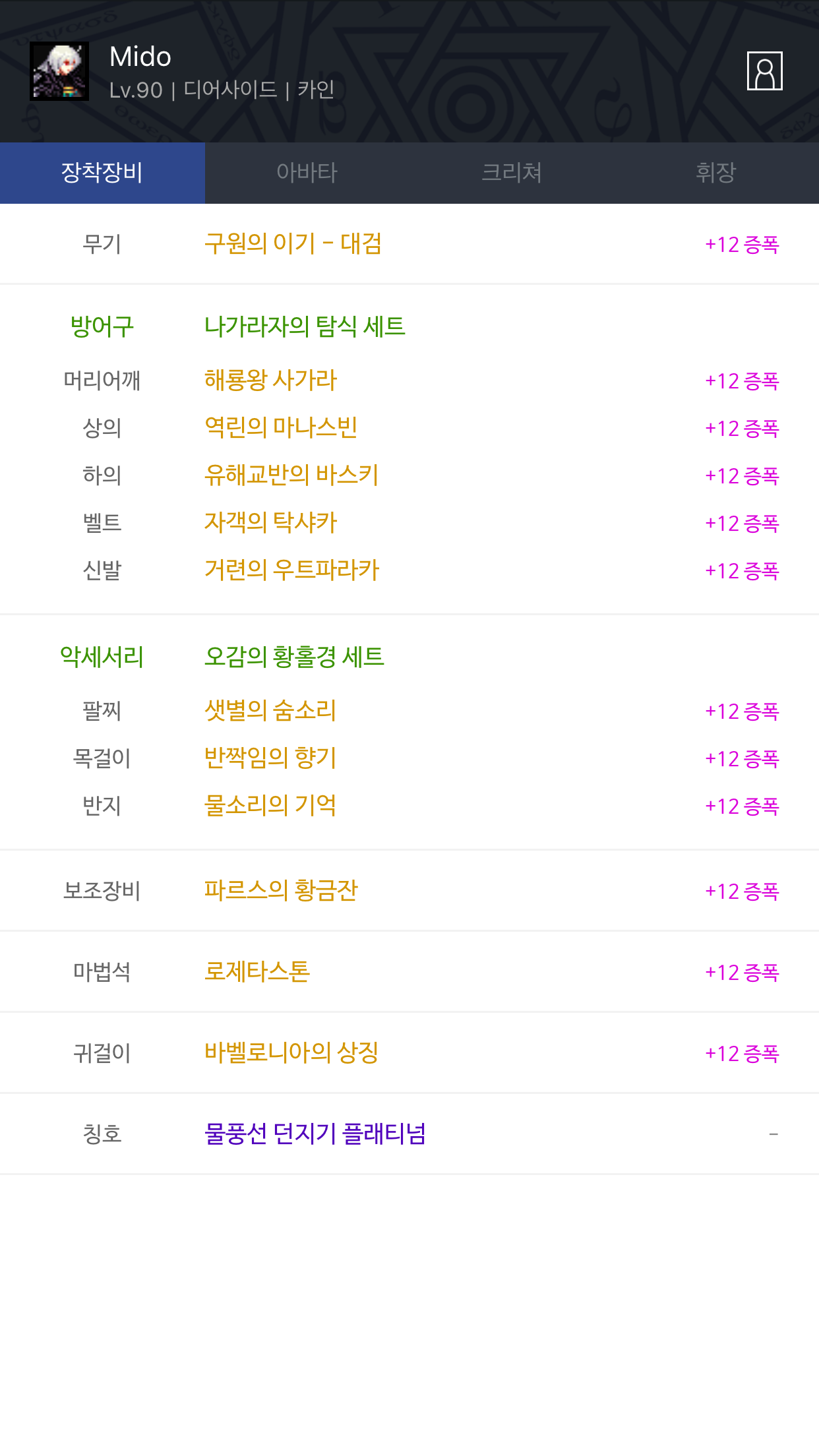The width and height of the screenshot is (819, 1456).
Task: Switch to the 휘장 tab
Action: click(716, 173)
